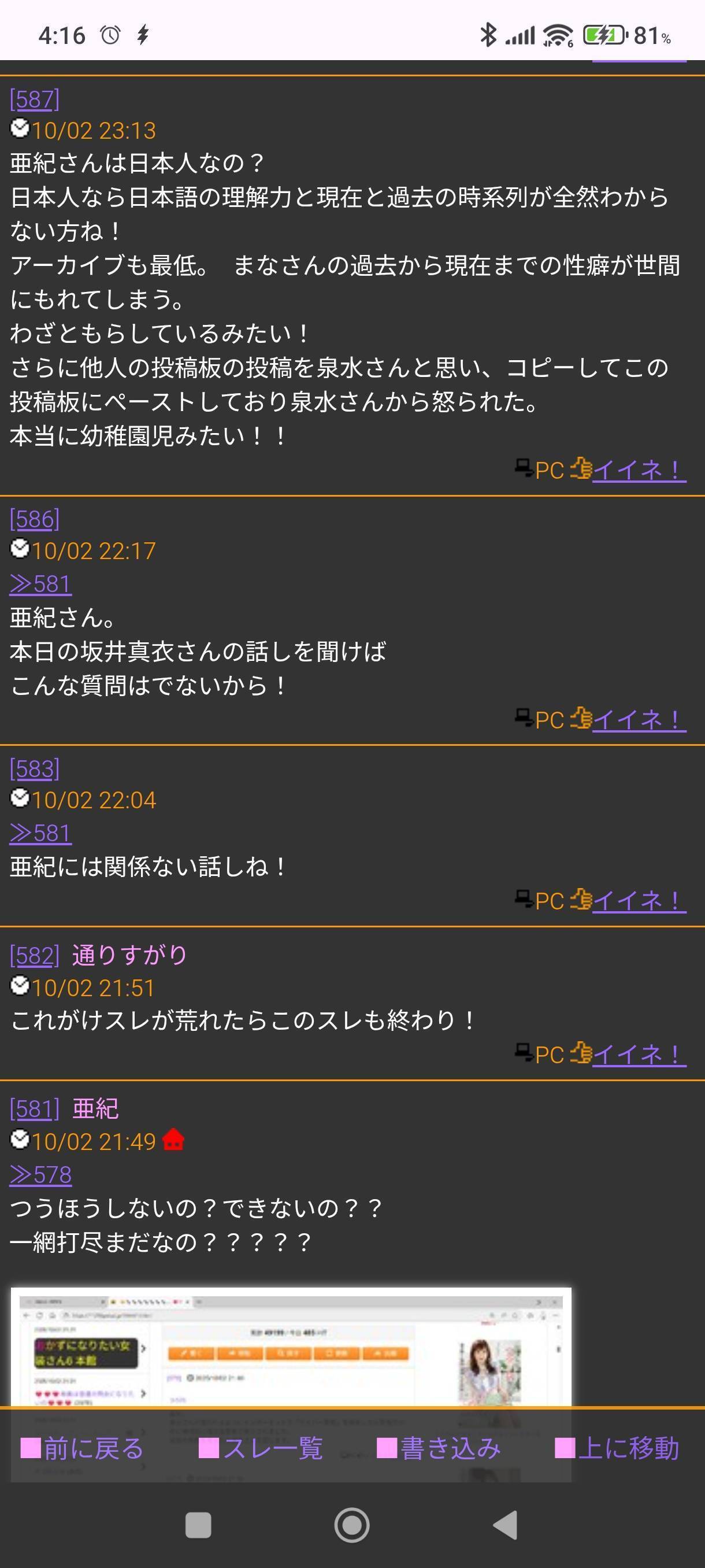
Task: Follow the ≫581 reply link in post 586
Action: (x=41, y=584)
